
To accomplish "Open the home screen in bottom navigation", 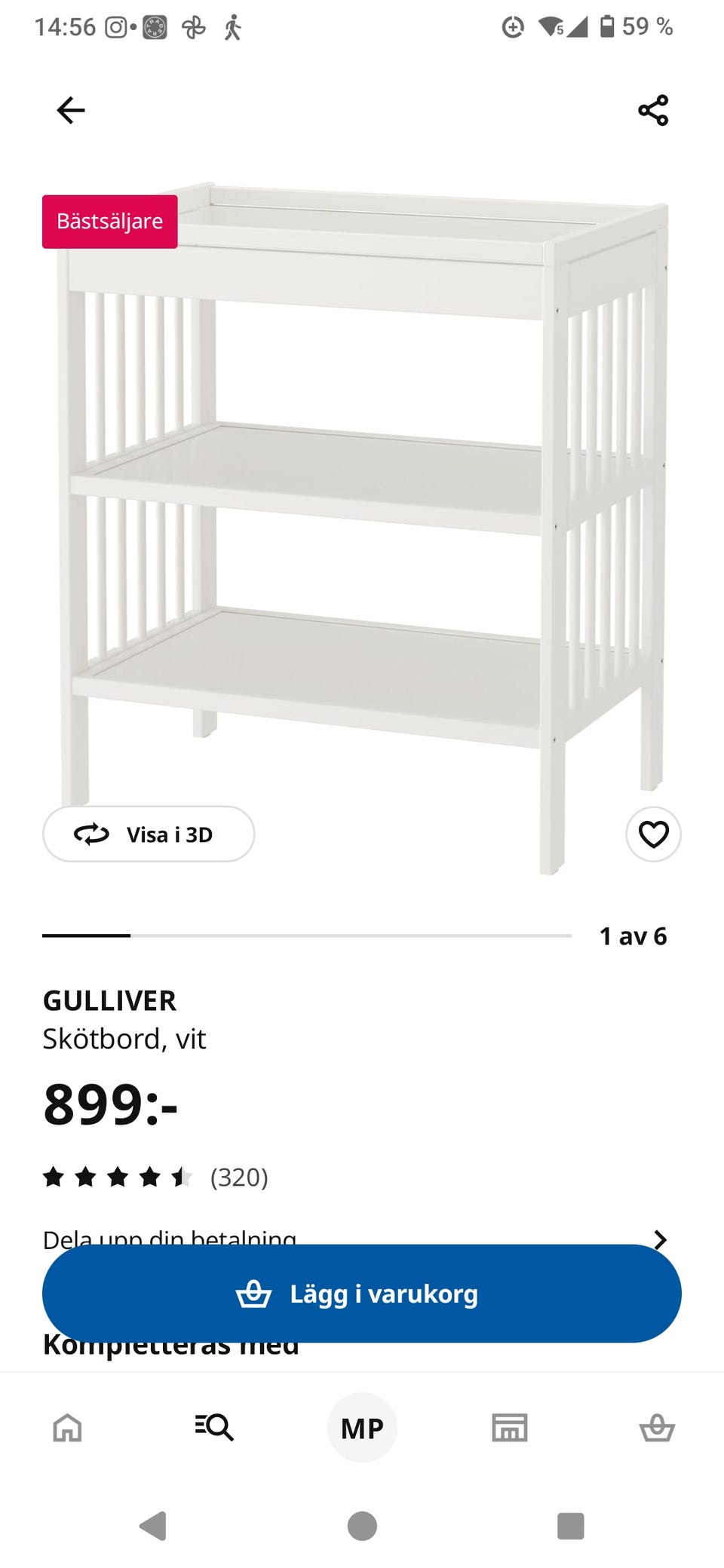I will click(67, 1427).
